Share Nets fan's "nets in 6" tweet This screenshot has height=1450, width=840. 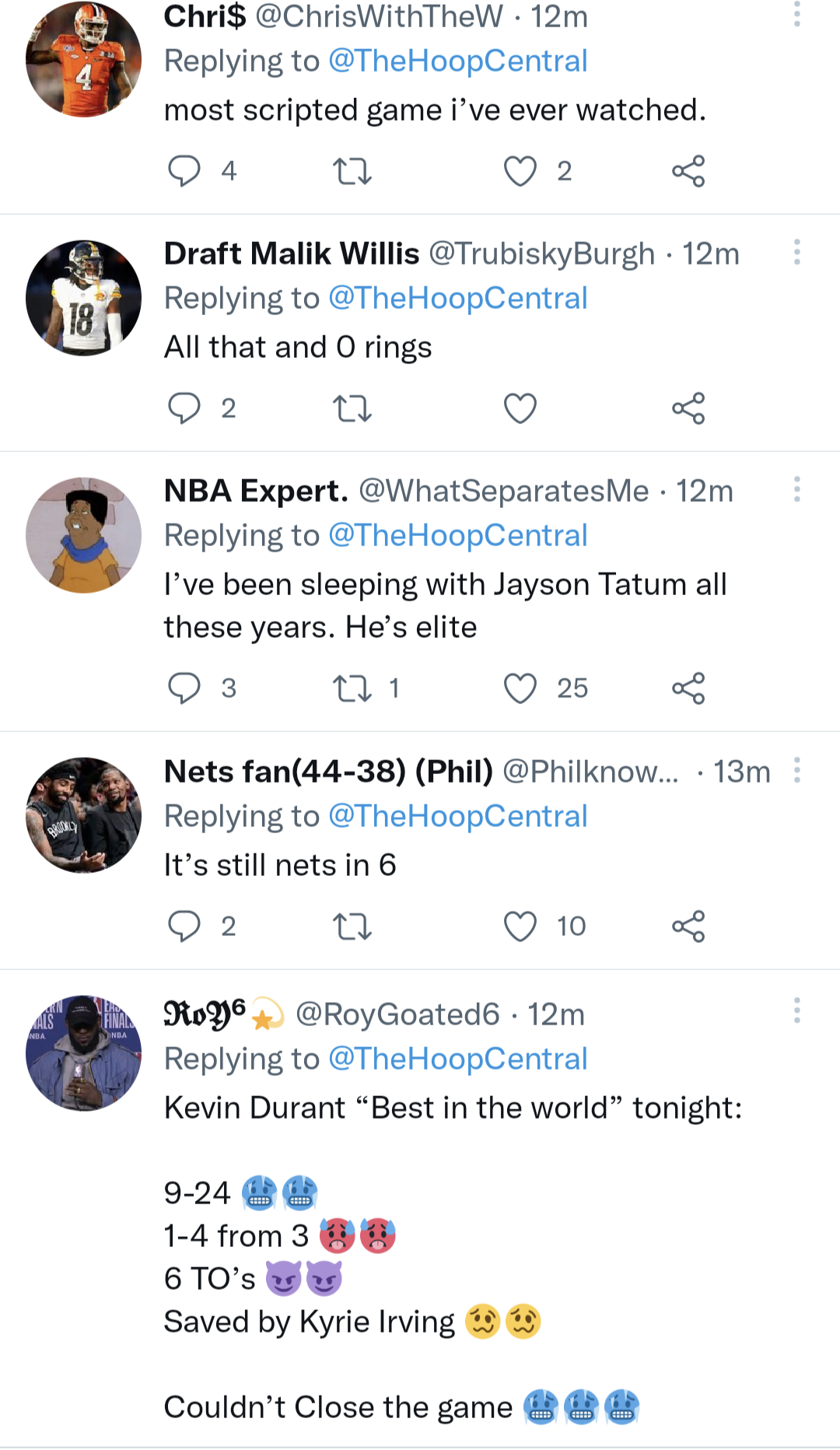point(691,926)
